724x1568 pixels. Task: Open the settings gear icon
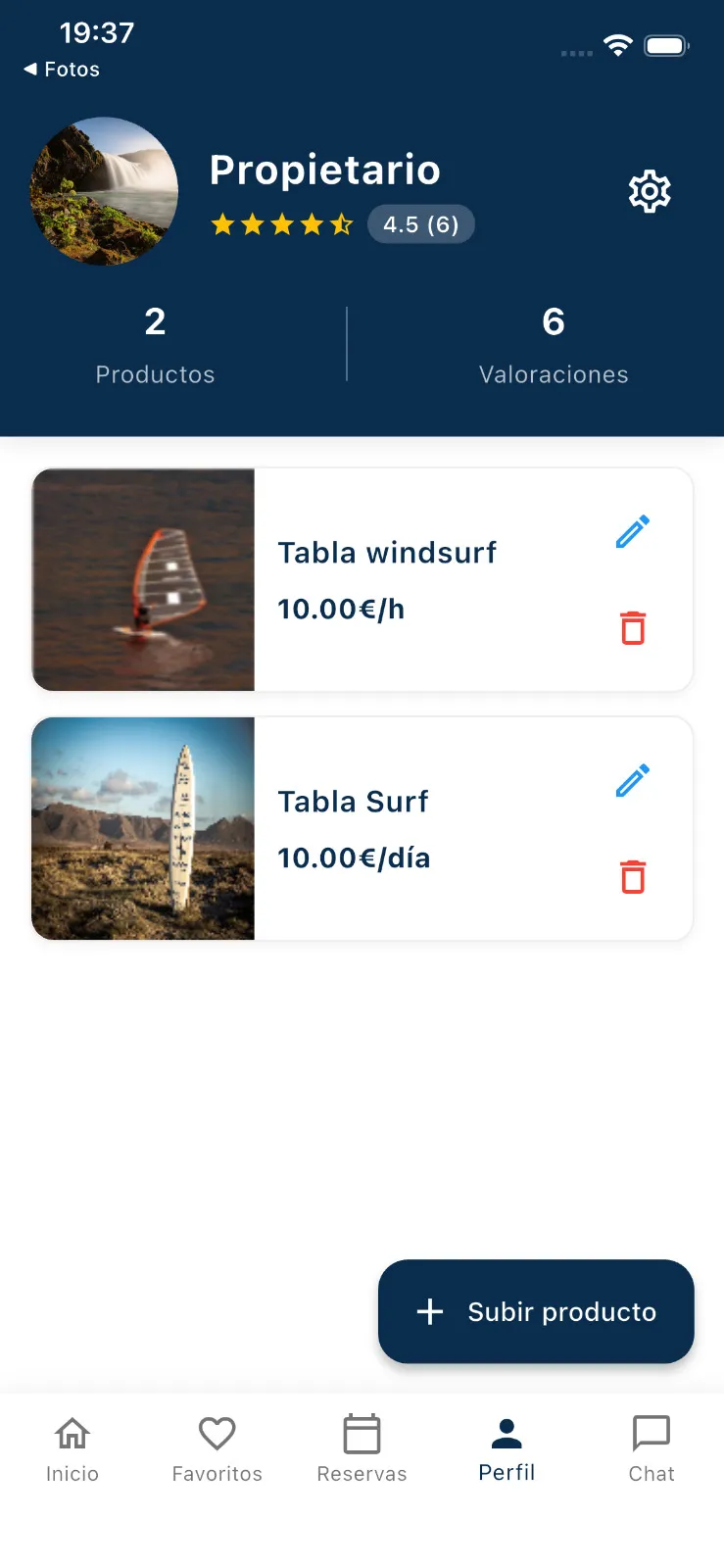coord(649,191)
